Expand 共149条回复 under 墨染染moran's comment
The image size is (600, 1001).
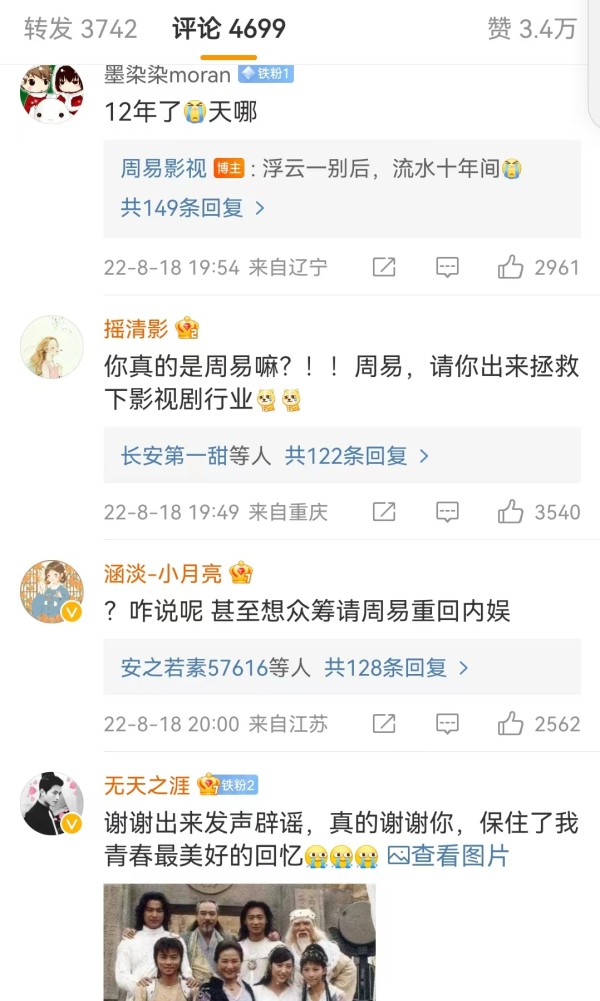click(193, 208)
